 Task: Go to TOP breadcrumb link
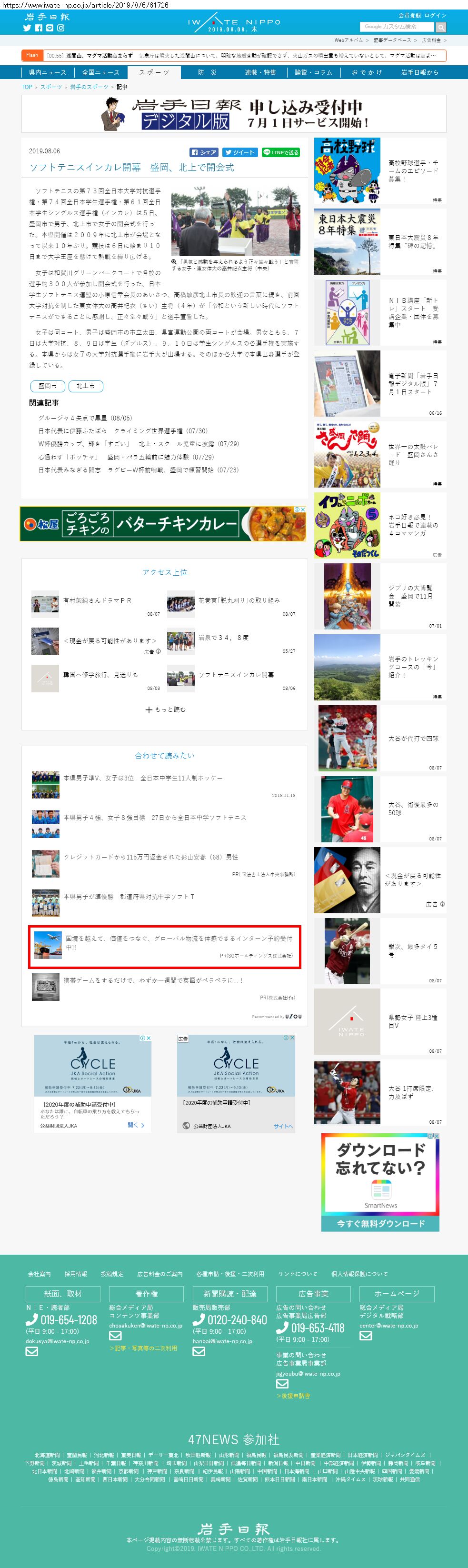tap(27, 87)
